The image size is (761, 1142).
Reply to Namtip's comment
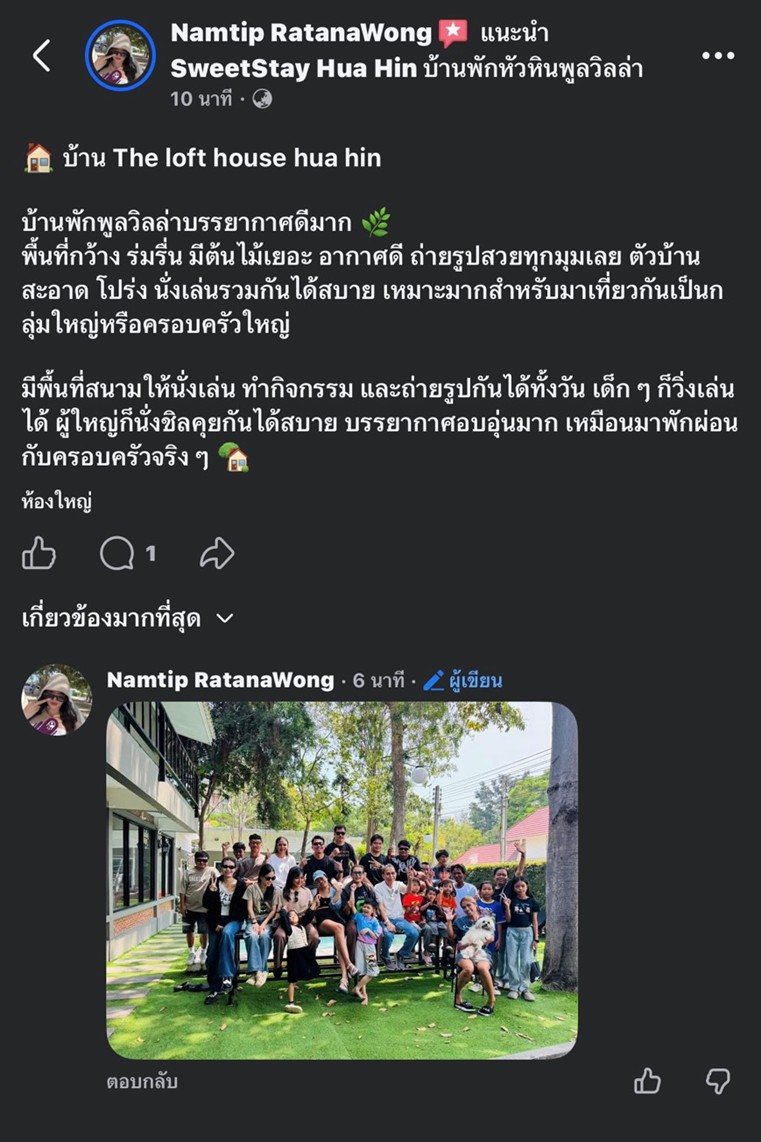pyautogui.click(x=142, y=1082)
